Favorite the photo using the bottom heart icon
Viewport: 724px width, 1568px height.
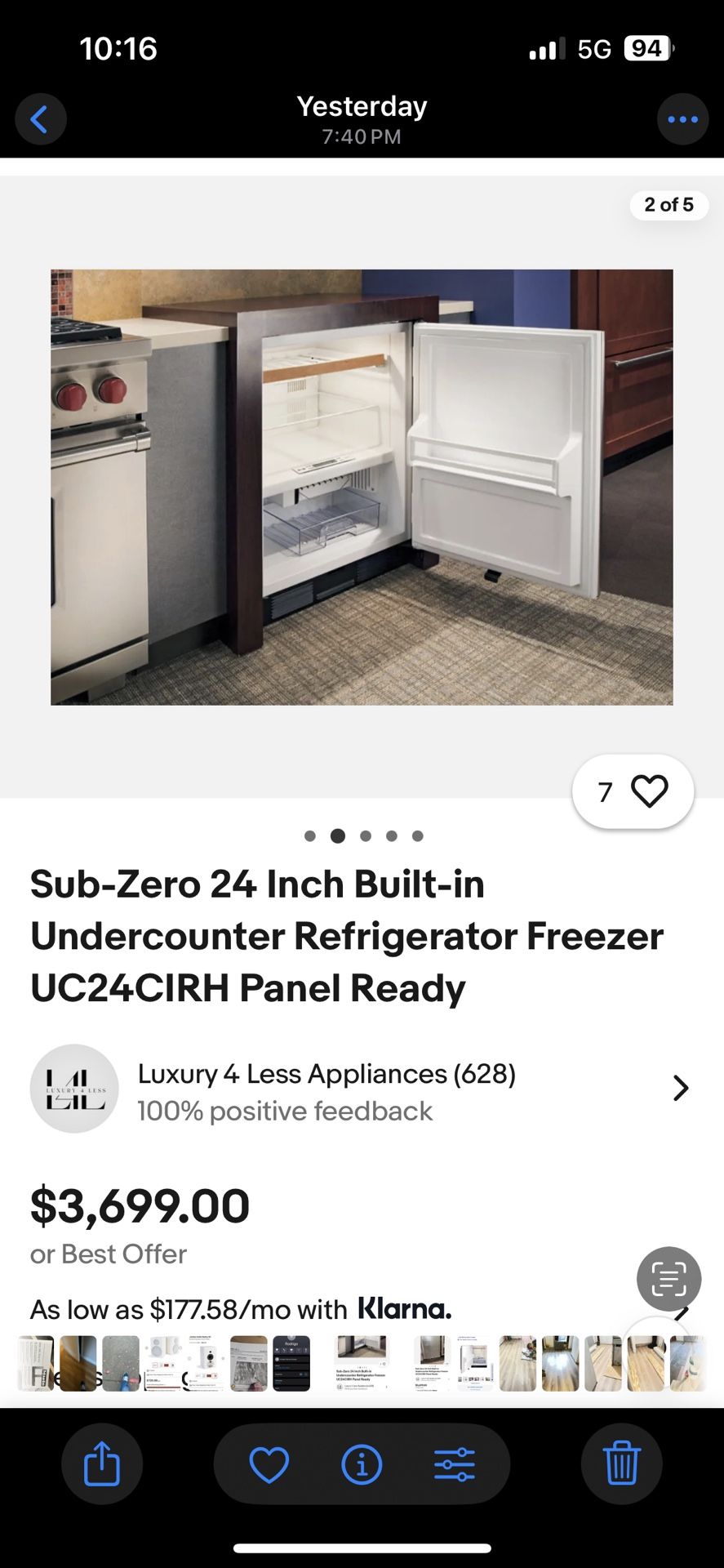269,1463
